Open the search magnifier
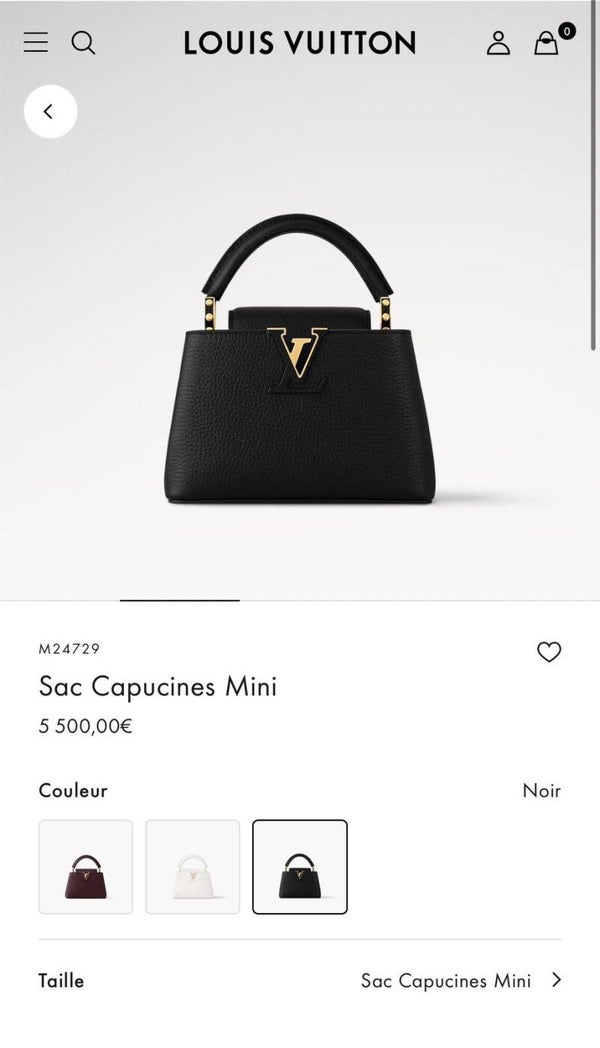This screenshot has height=1048, width=600. (84, 42)
